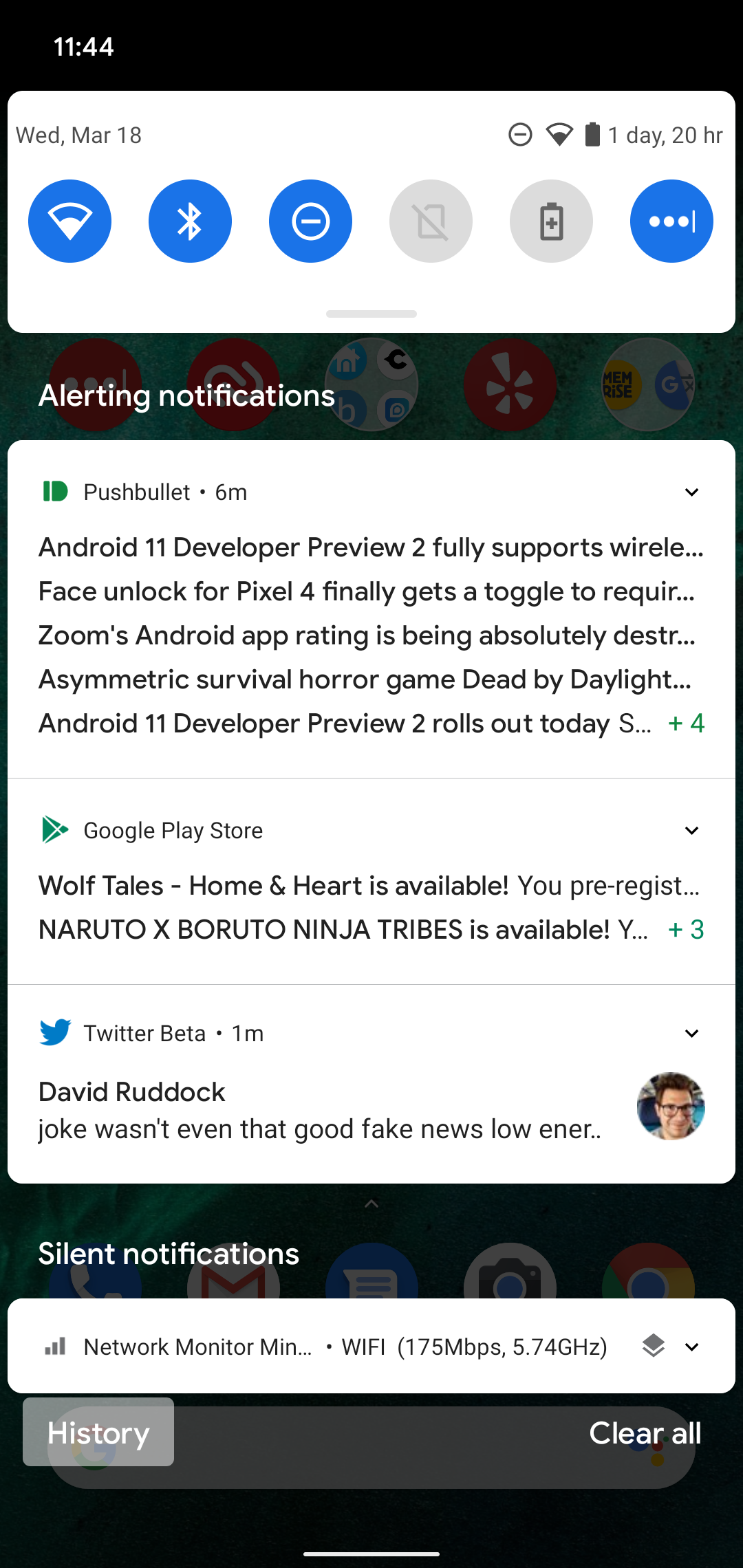Open more quick settings with ellipsis tile

pyautogui.click(x=671, y=221)
